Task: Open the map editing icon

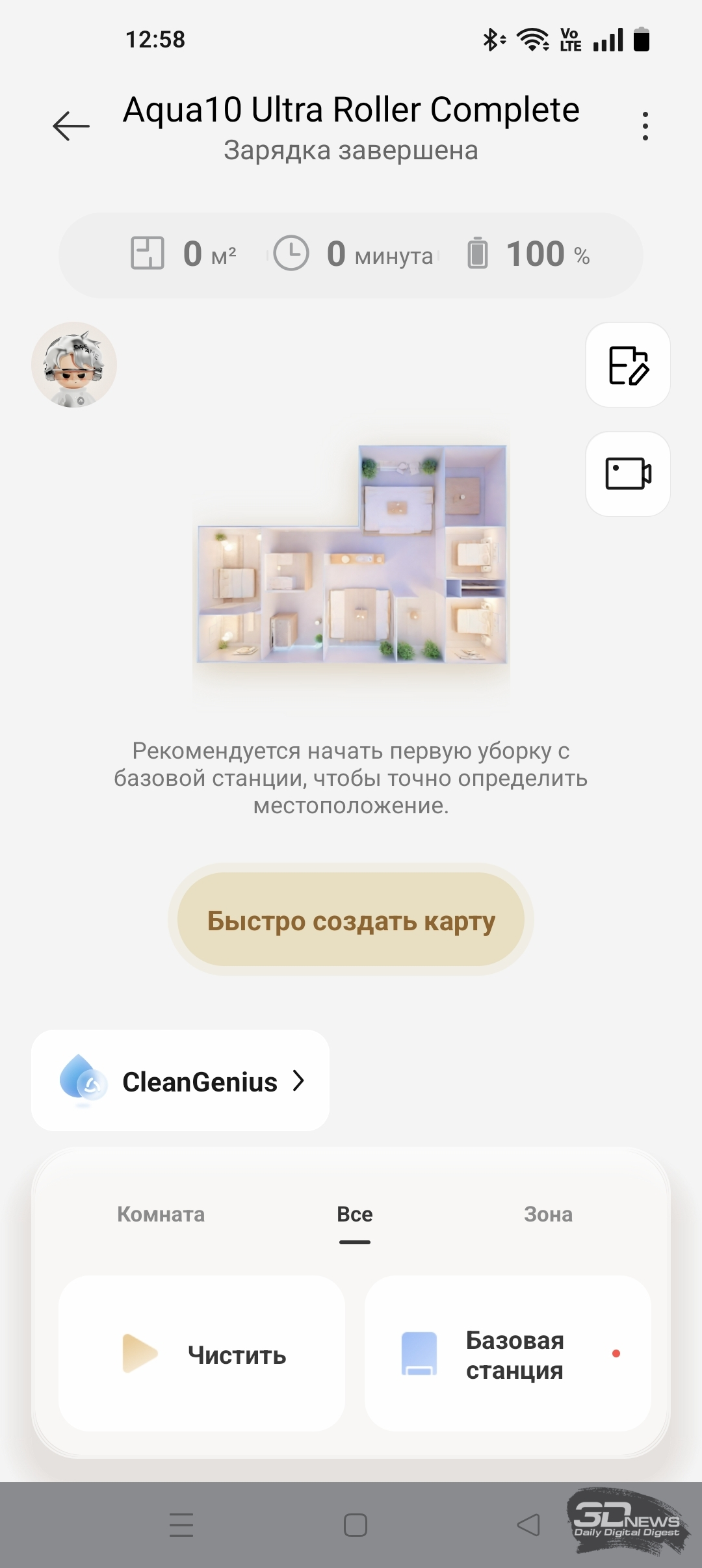Action: 628,365
